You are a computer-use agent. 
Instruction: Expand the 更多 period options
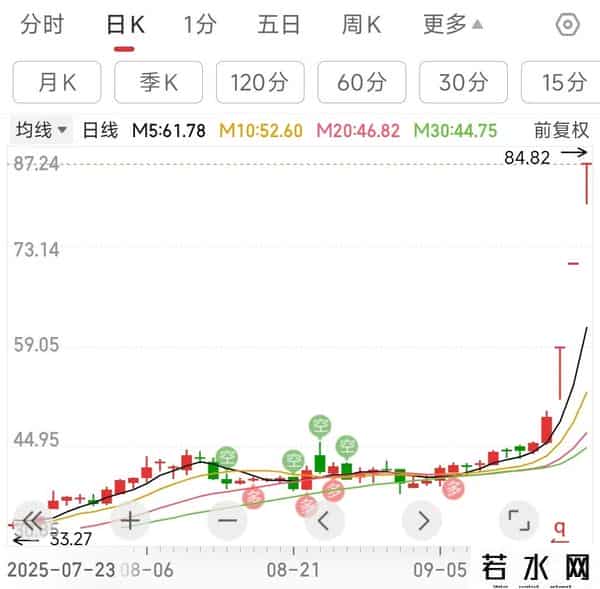pyautogui.click(x=453, y=25)
